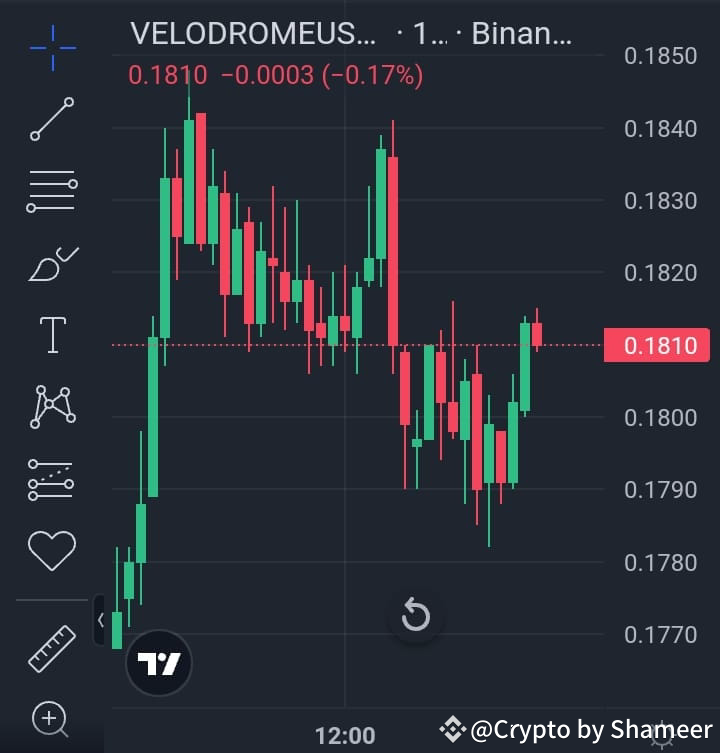Select the text annotation tool
The width and height of the screenshot is (720, 753).
pos(52,335)
